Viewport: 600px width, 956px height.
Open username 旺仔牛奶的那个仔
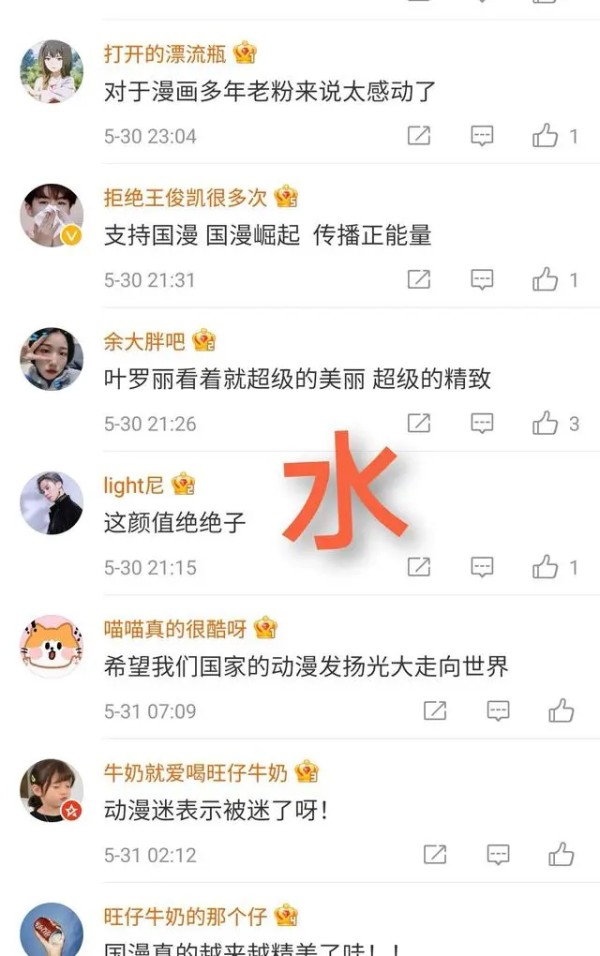[185, 916]
